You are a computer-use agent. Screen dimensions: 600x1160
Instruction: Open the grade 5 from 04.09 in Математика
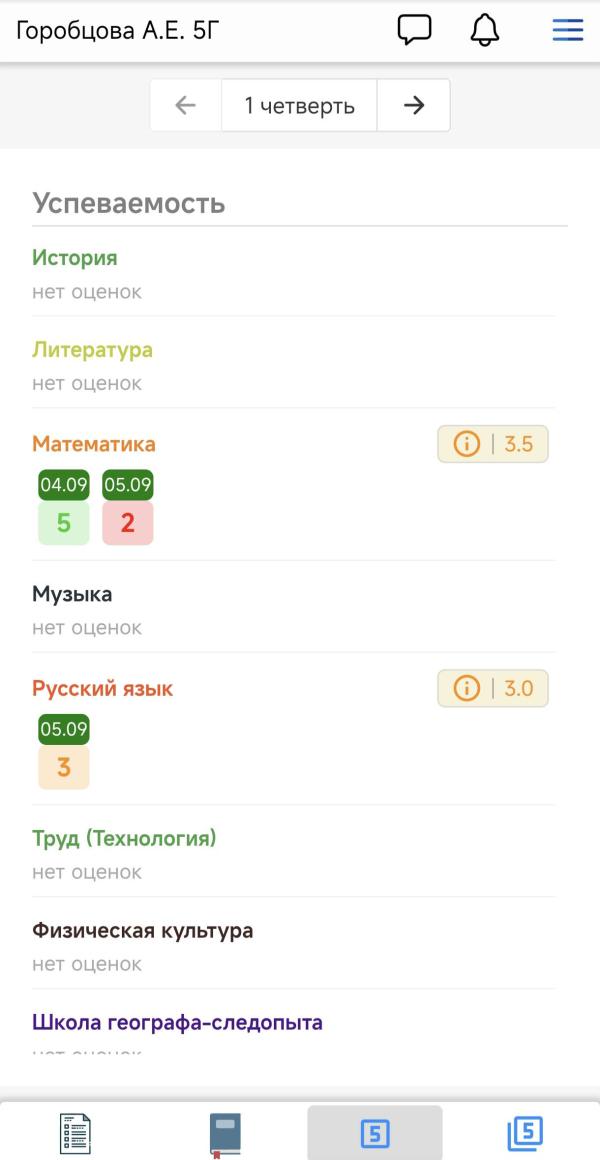coord(64,523)
